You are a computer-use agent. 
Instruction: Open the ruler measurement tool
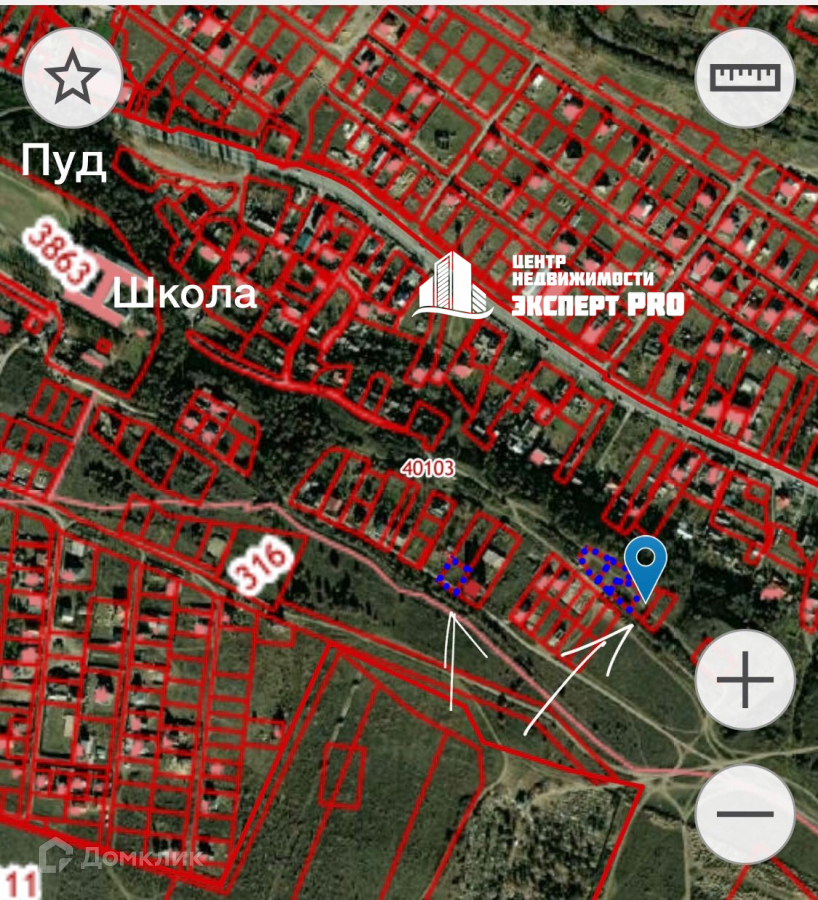click(744, 78)
